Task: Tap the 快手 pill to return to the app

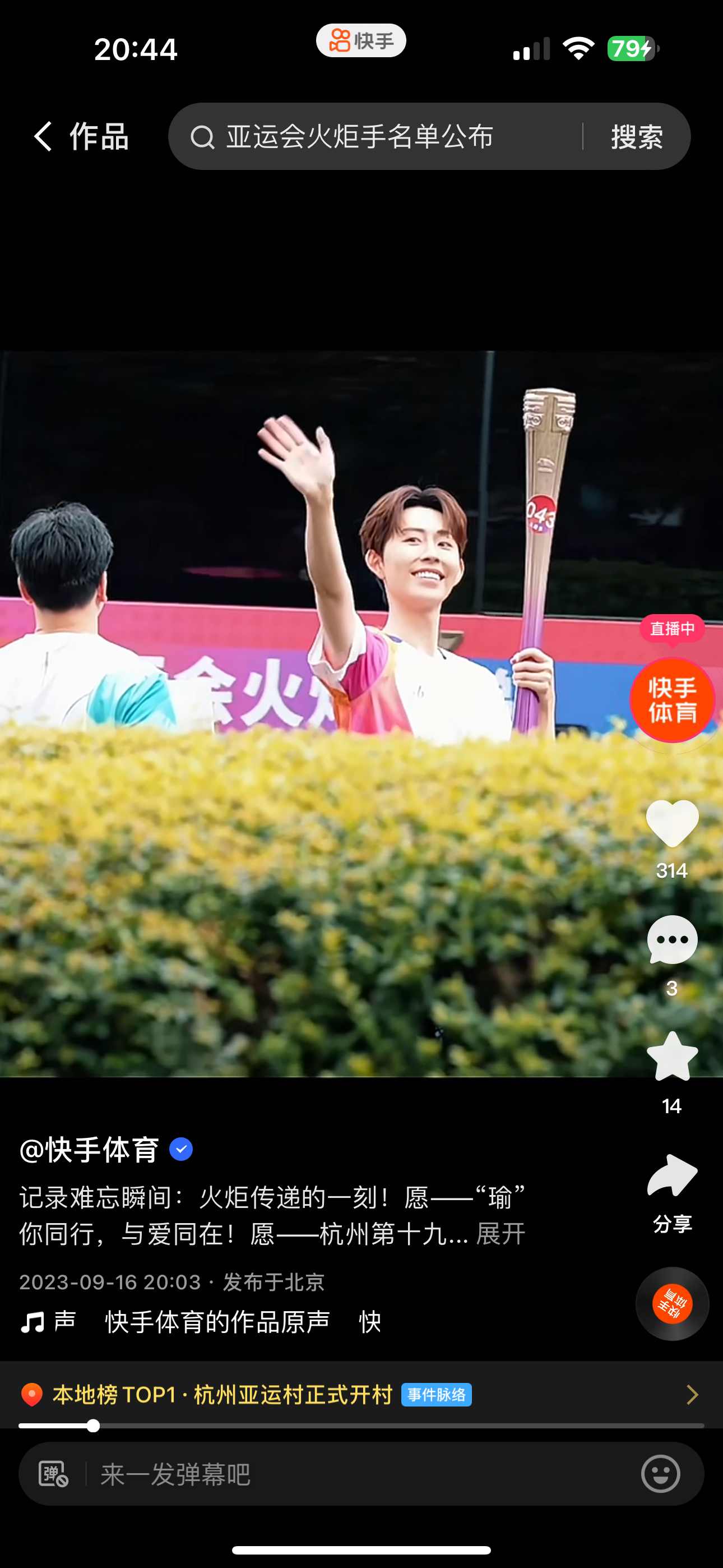Action: (x=361, y=41)
